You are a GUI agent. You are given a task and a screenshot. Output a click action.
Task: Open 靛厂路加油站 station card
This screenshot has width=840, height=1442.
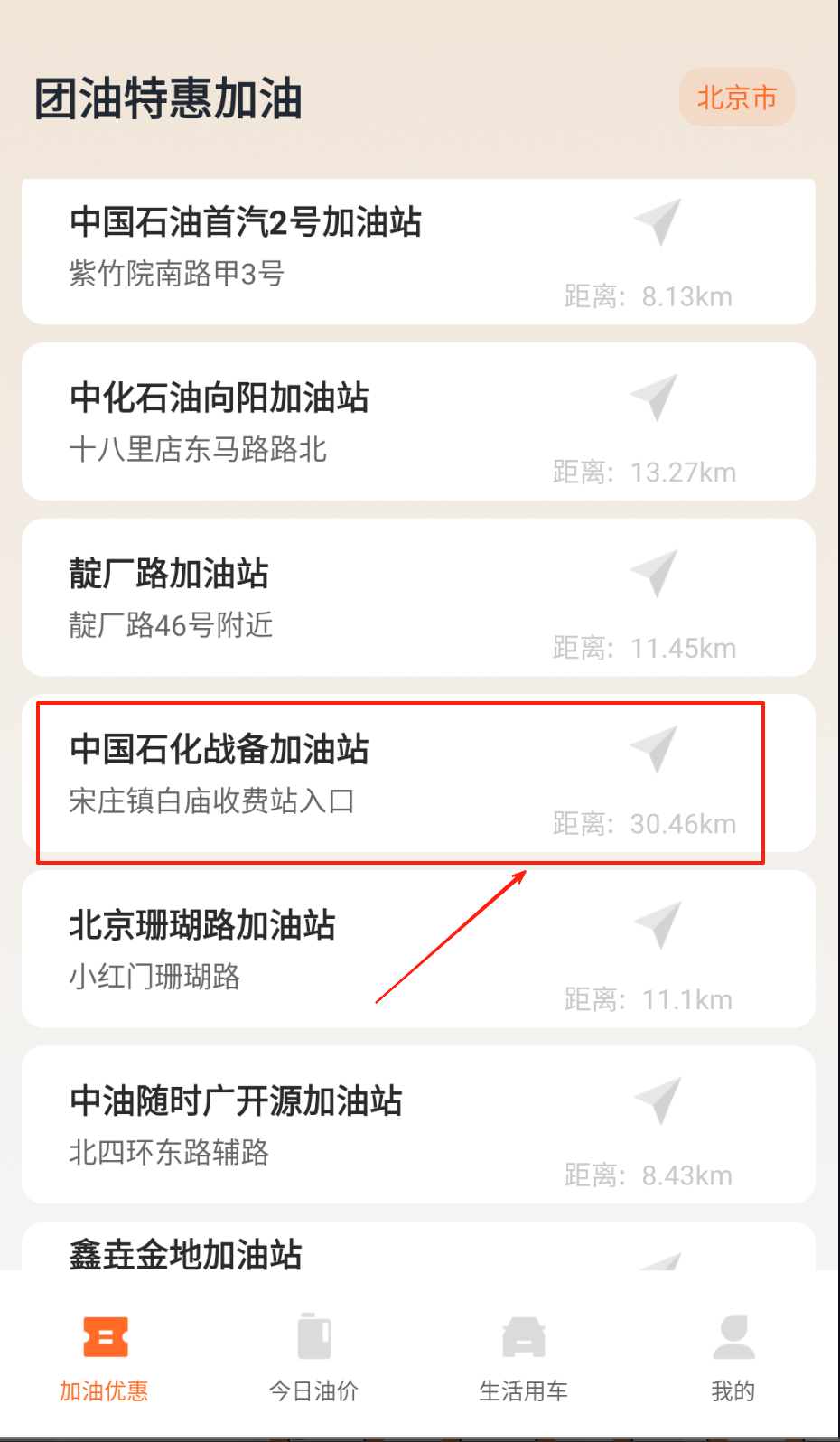(x=418, y=597)
